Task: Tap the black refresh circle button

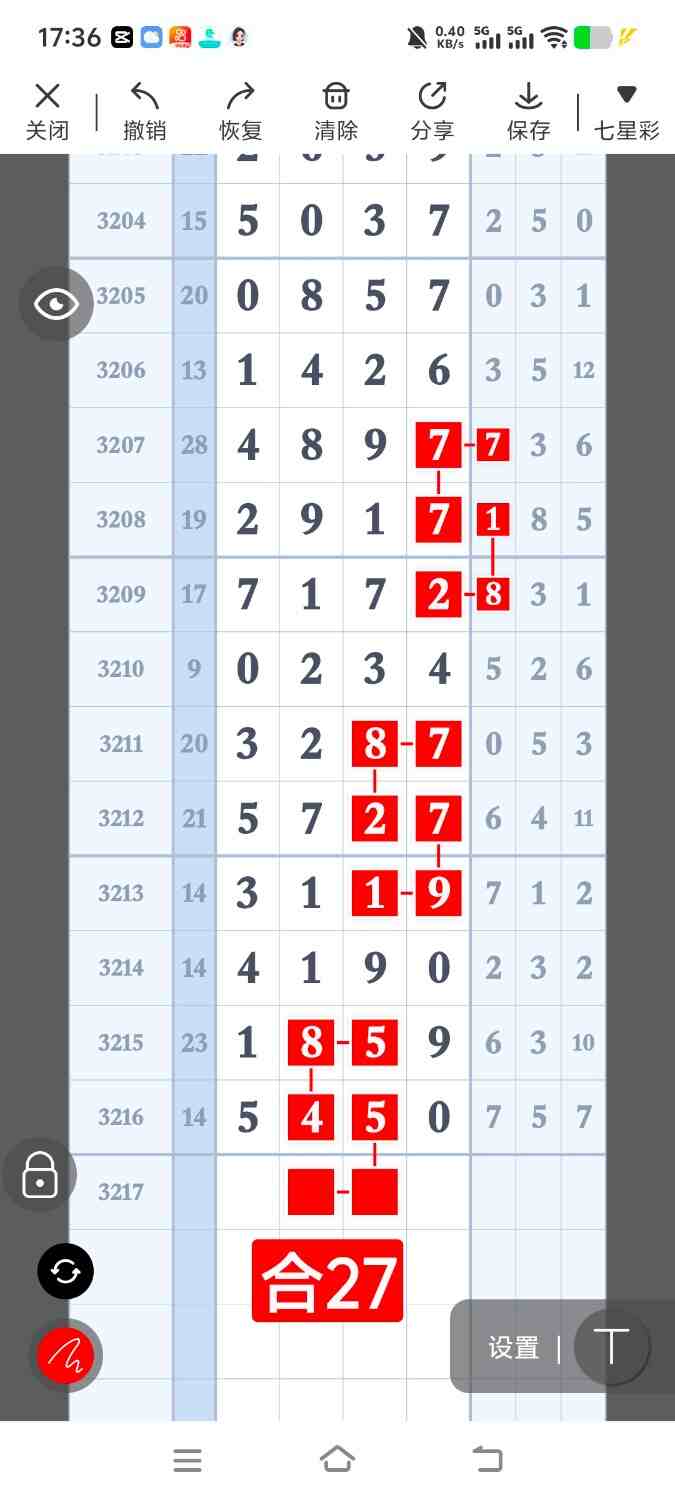Action: [x=65, y=1272]
